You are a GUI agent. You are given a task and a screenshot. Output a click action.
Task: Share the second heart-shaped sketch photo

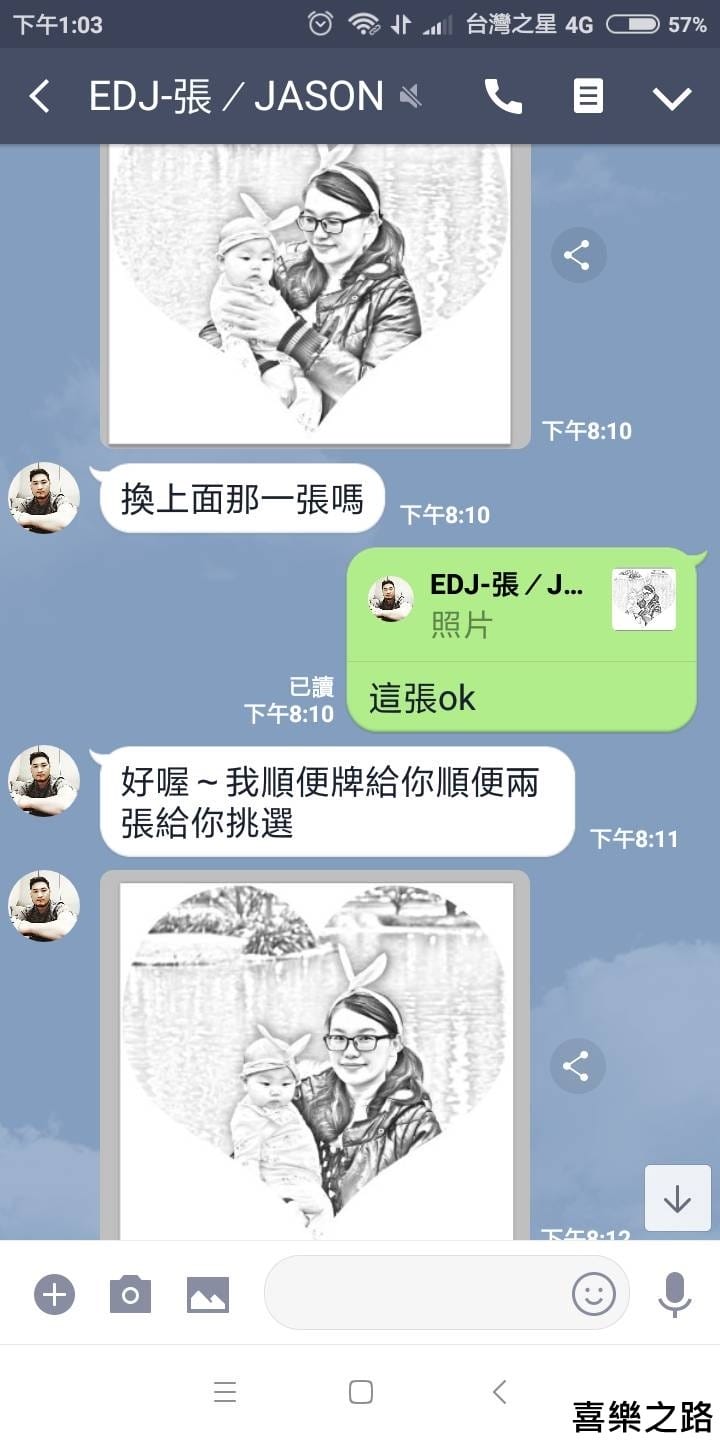pos(577,1066)
